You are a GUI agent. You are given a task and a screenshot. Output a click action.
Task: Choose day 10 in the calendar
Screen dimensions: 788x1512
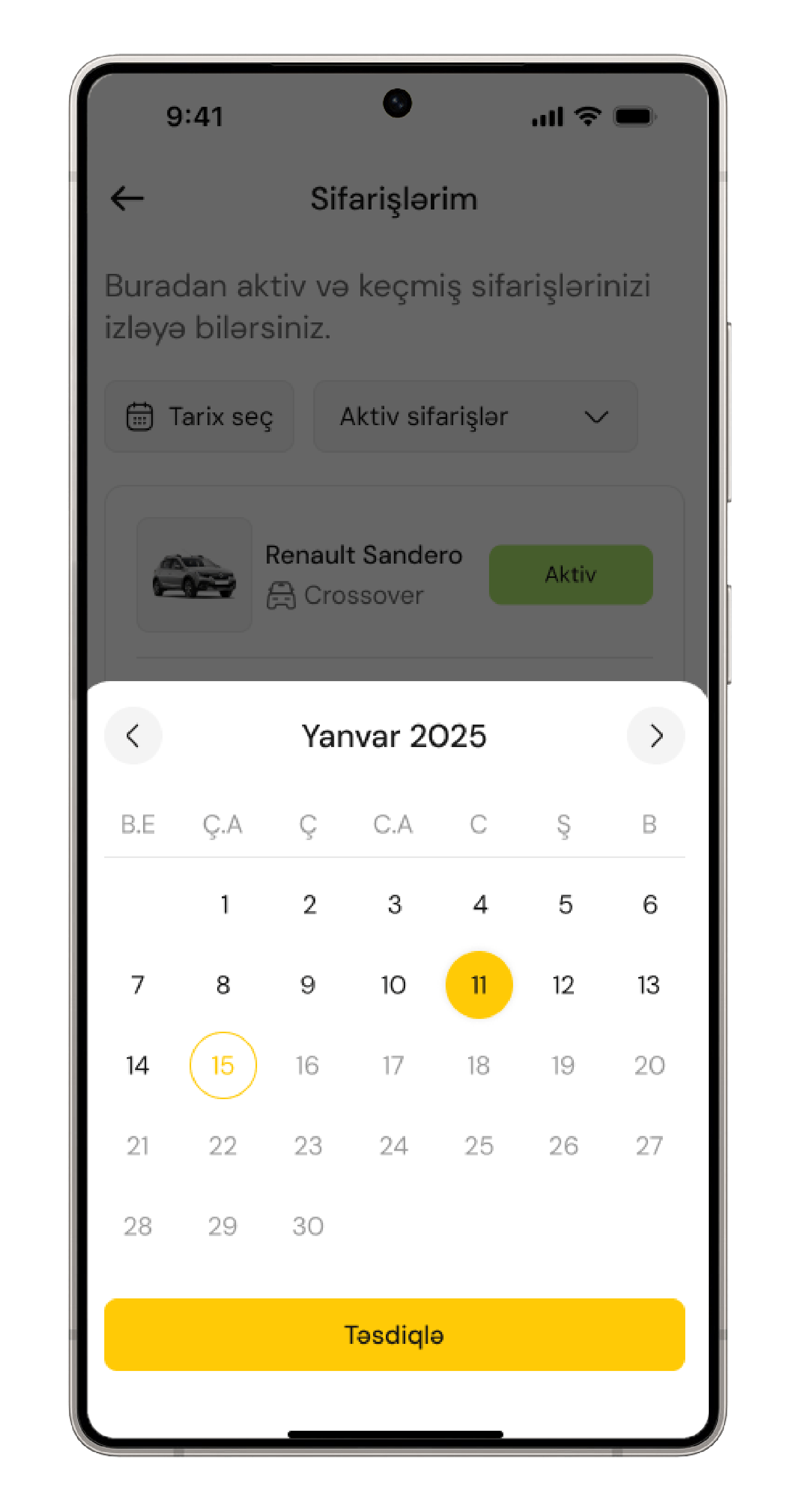(393, 984)
